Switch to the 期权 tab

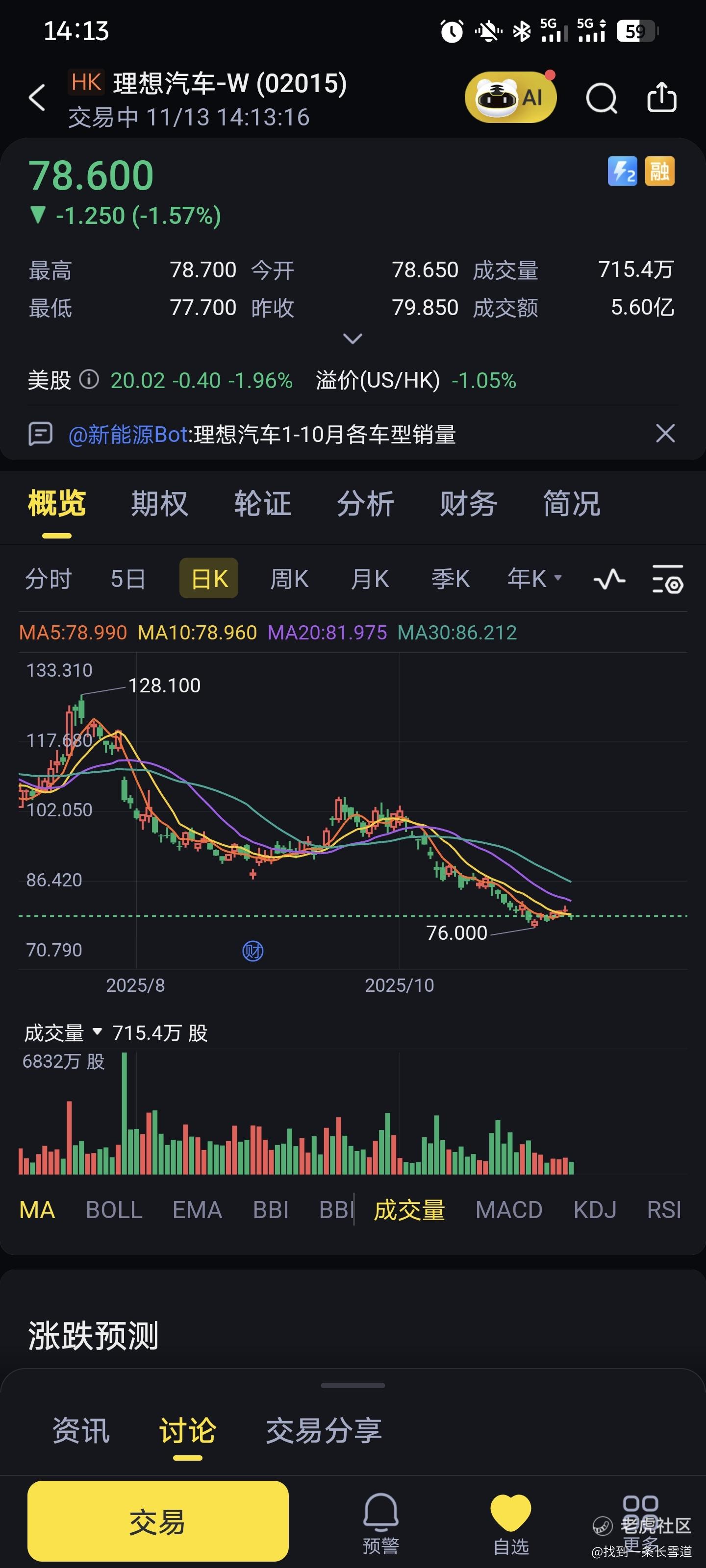160,504
